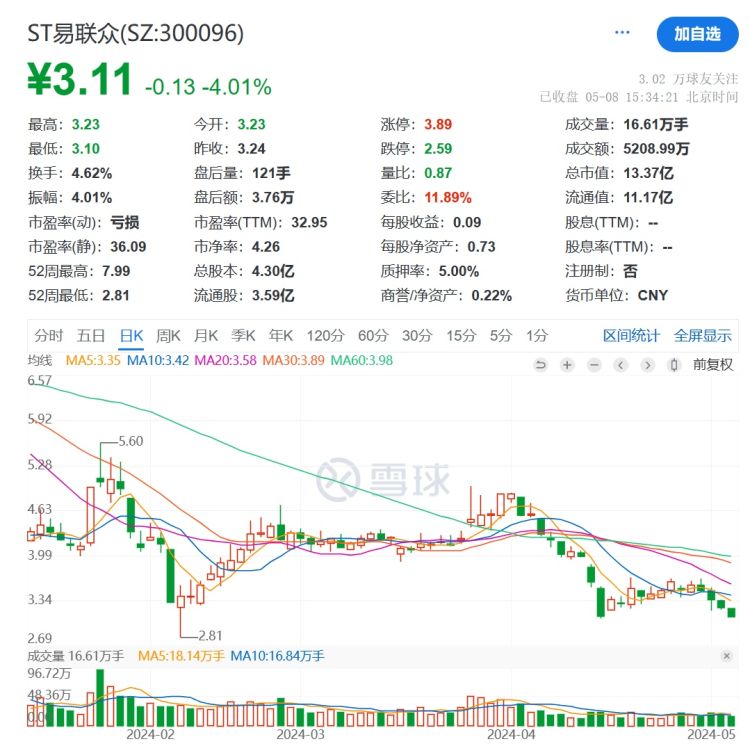Switch to the 分时 chart tab
The image size is (750, 753).
pyautogui.click(x=48, y=336)
